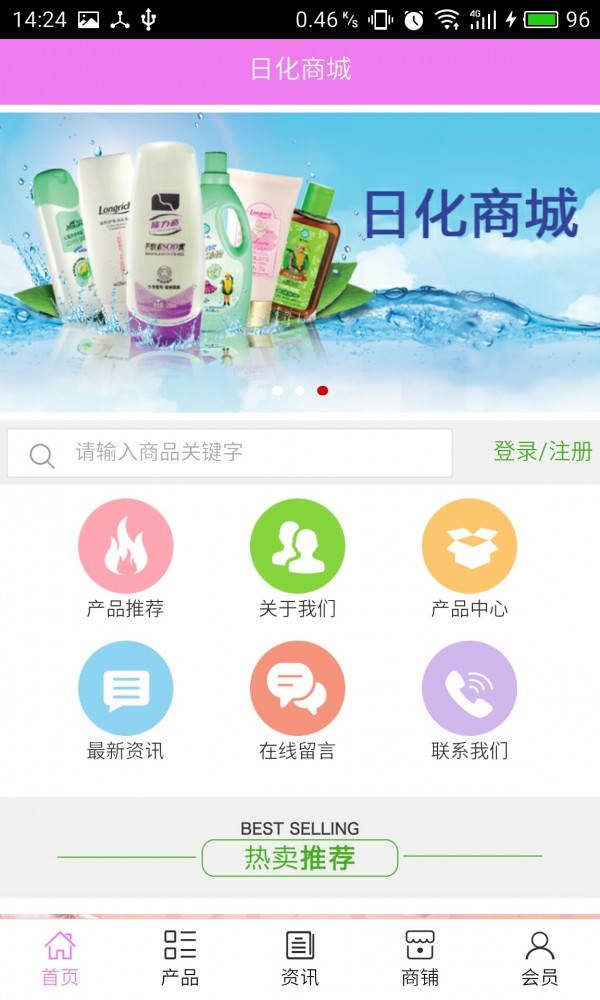600x1000 pixels.
Task: Switch to the 商铺 tab
Action: (x=420, y=958)
